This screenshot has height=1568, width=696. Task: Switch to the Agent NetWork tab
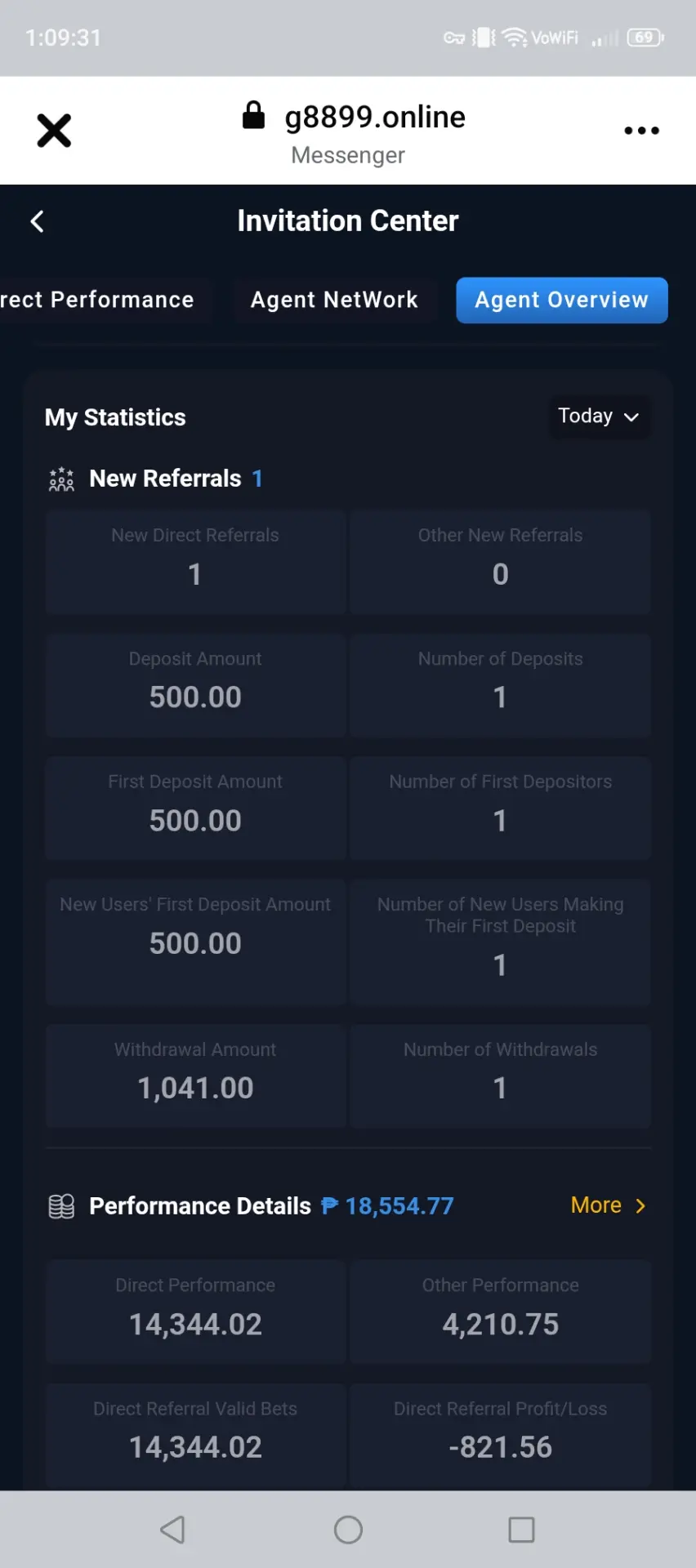[x=334, y=301]
